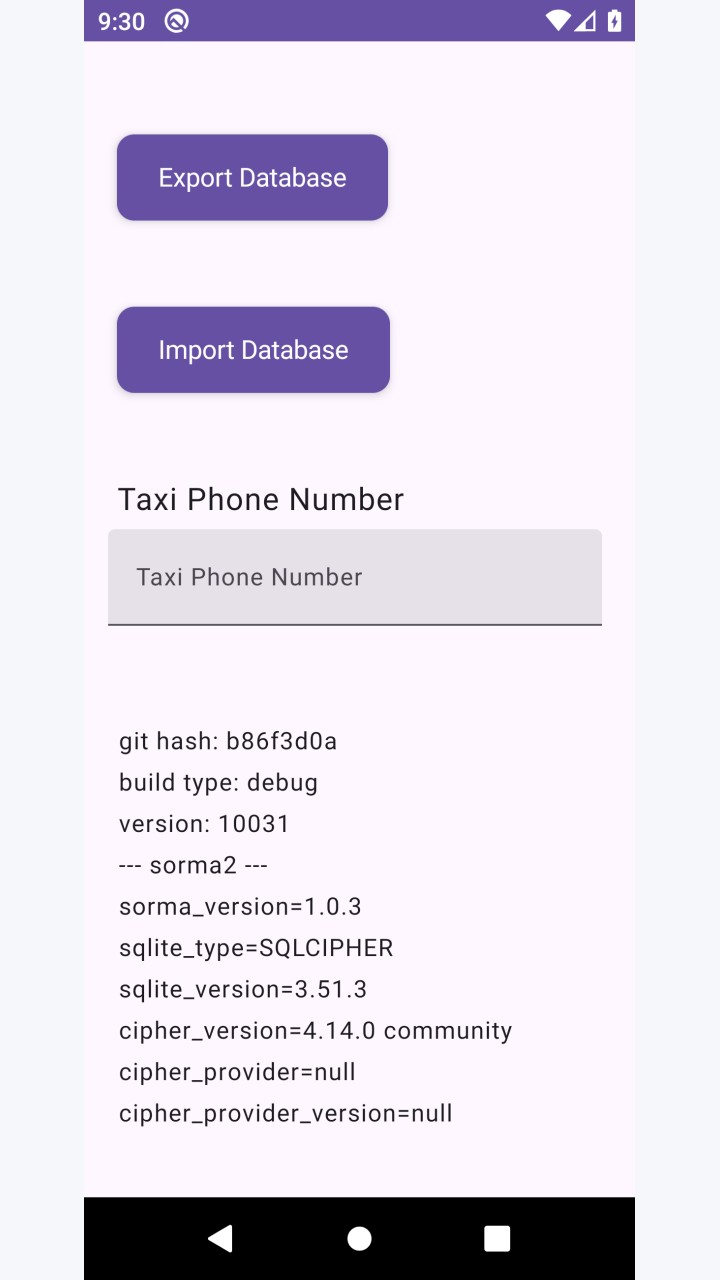Return to the home screen
The height and width of the screenshot is (1280, 720).
(359, 1239)
